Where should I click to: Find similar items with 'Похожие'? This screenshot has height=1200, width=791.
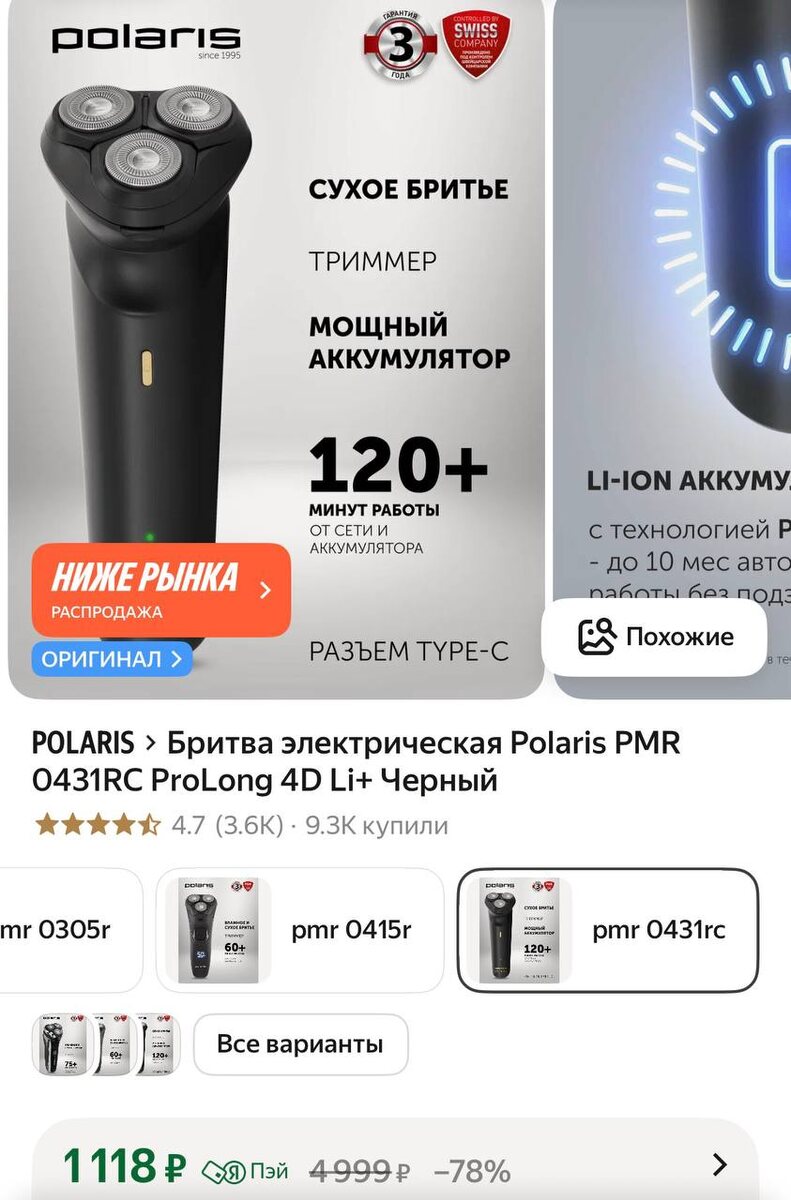pyautogui.click(x=654, y=637)
